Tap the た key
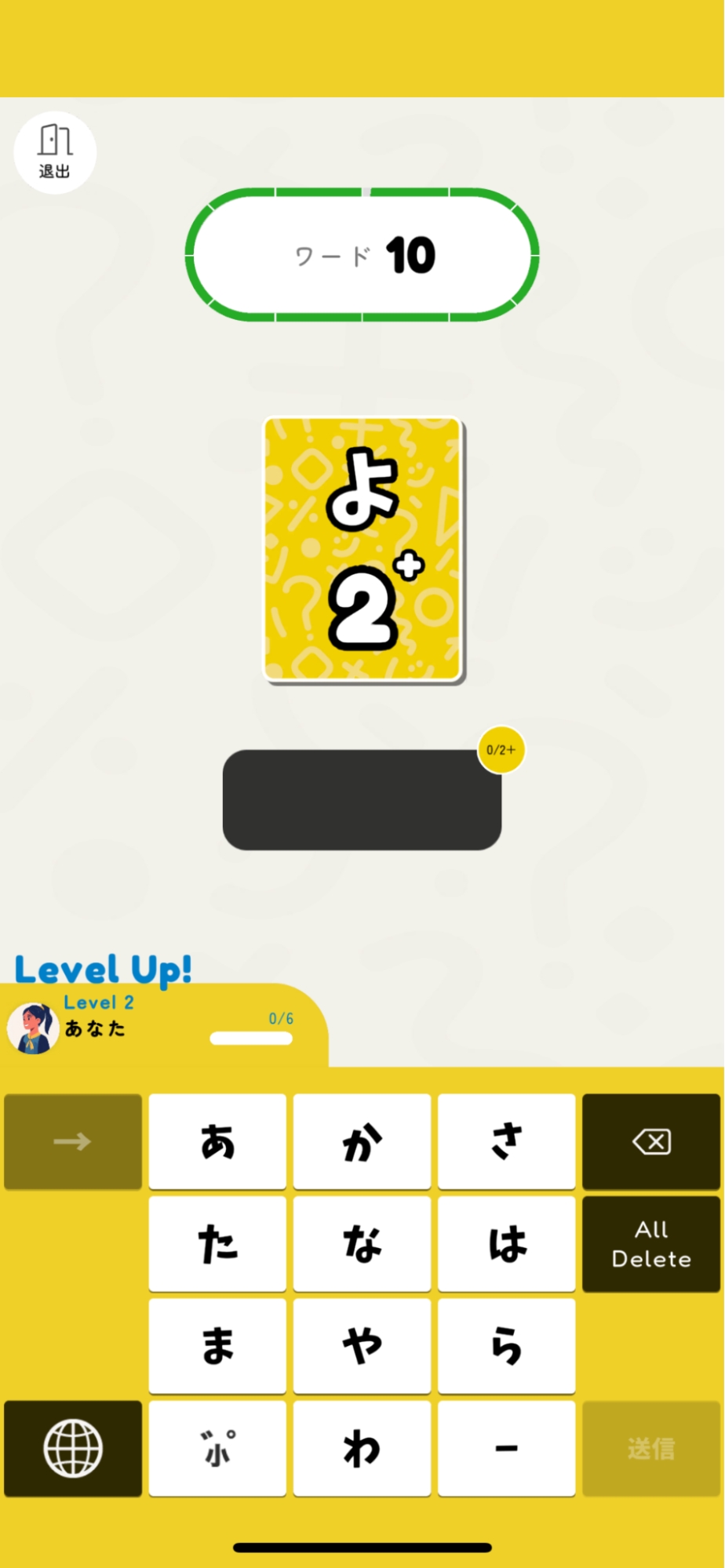This screenshot has width=725, height=1568. [217, 1244]
